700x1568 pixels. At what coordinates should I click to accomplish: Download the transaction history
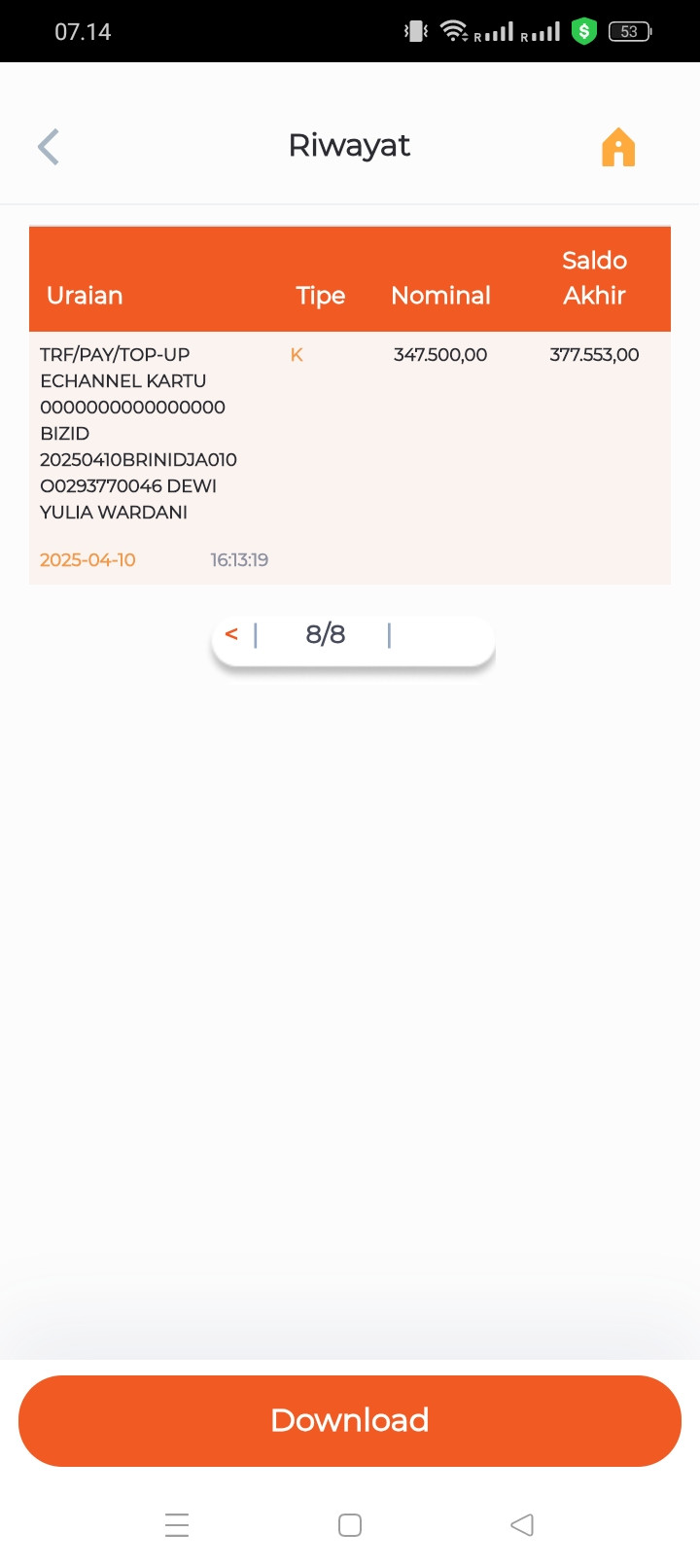click(350, 1420)
